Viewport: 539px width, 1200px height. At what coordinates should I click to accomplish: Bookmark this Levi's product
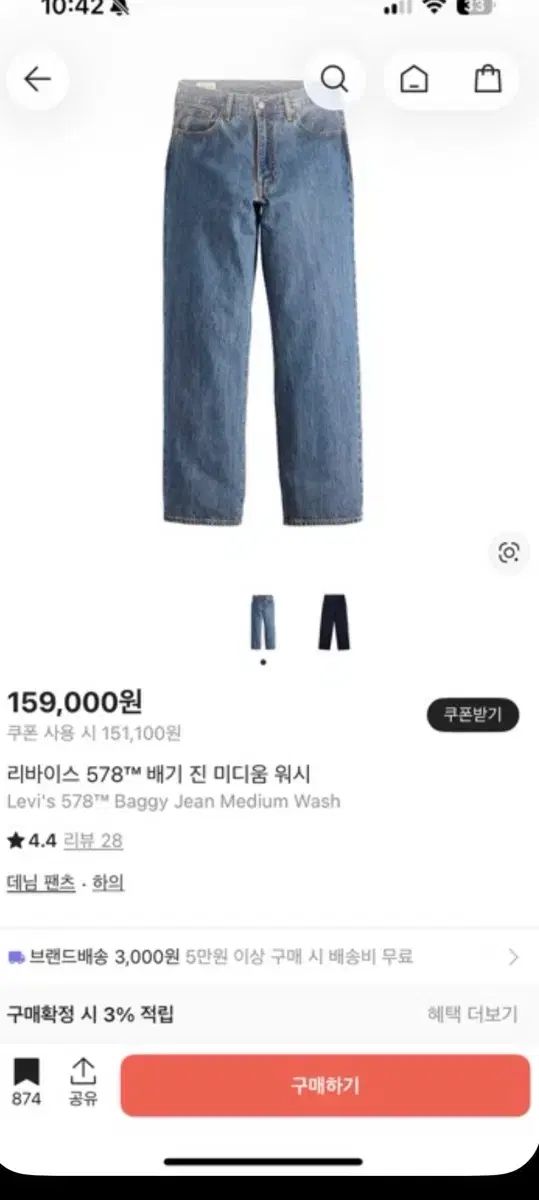click(x=26, y=1084)
